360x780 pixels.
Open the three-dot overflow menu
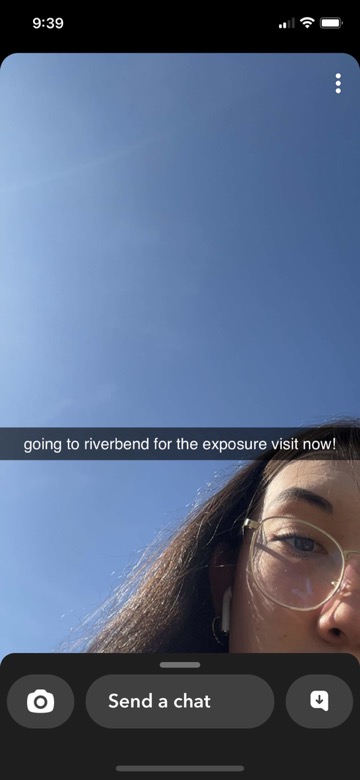tap(338, 84)
